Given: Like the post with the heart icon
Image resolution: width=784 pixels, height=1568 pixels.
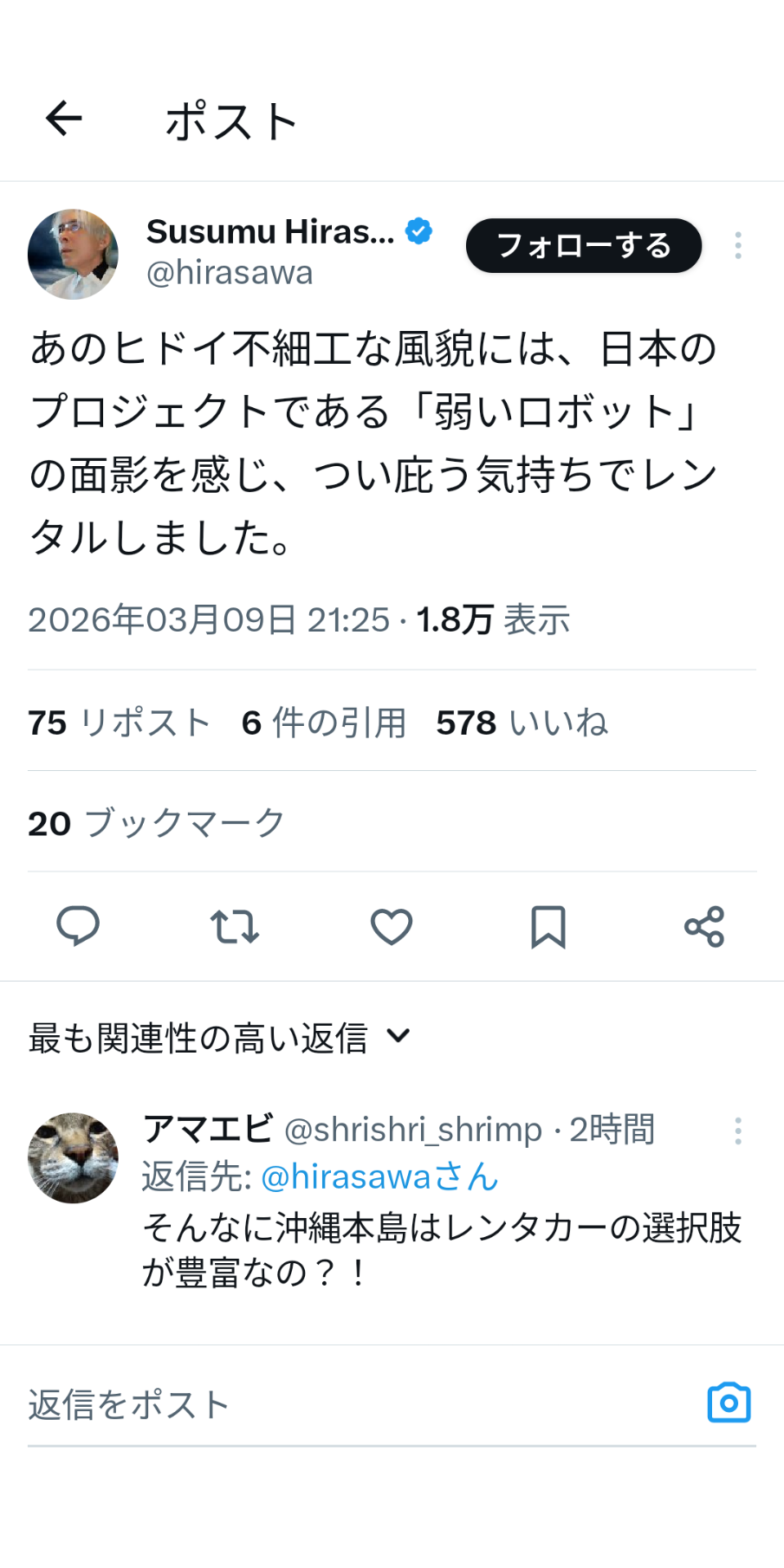Looking at the screenshot, I should pyautogui.click(x=392, y=927).
